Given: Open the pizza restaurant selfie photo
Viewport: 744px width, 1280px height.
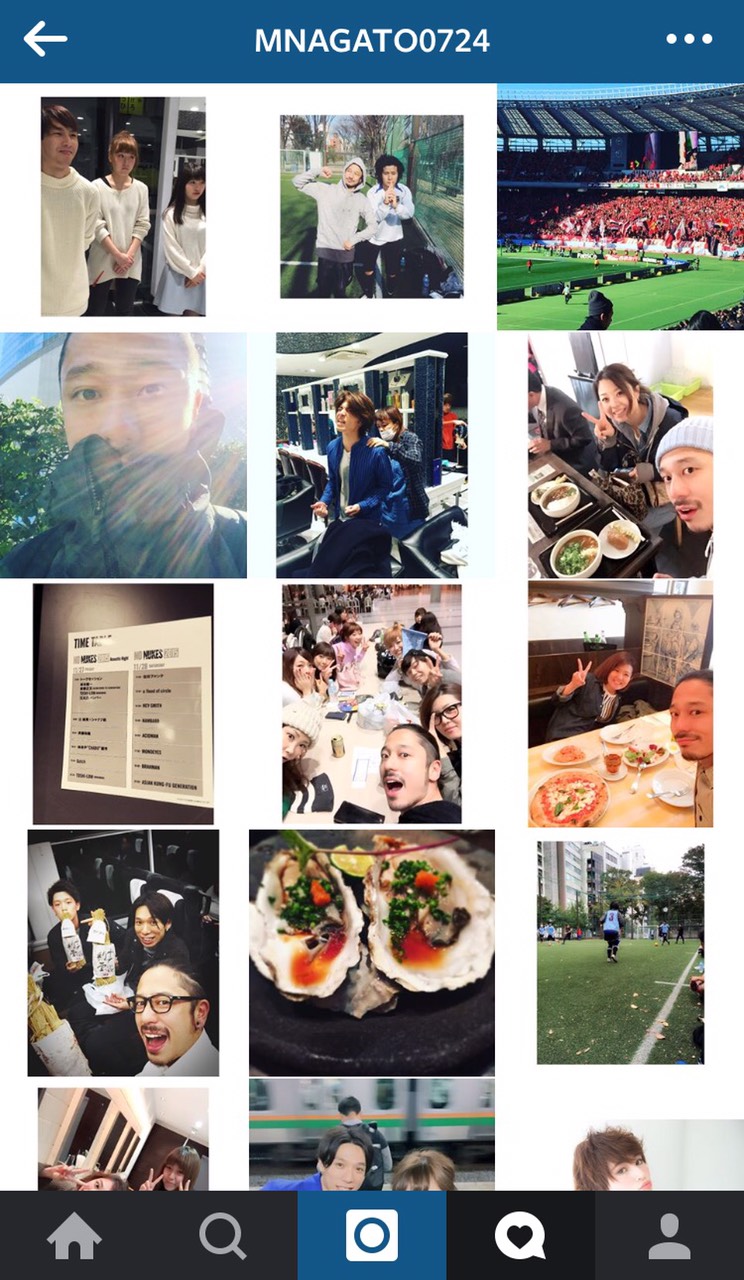Looking at the screenshot, I should pyautogui.click(x=620, y=704).
